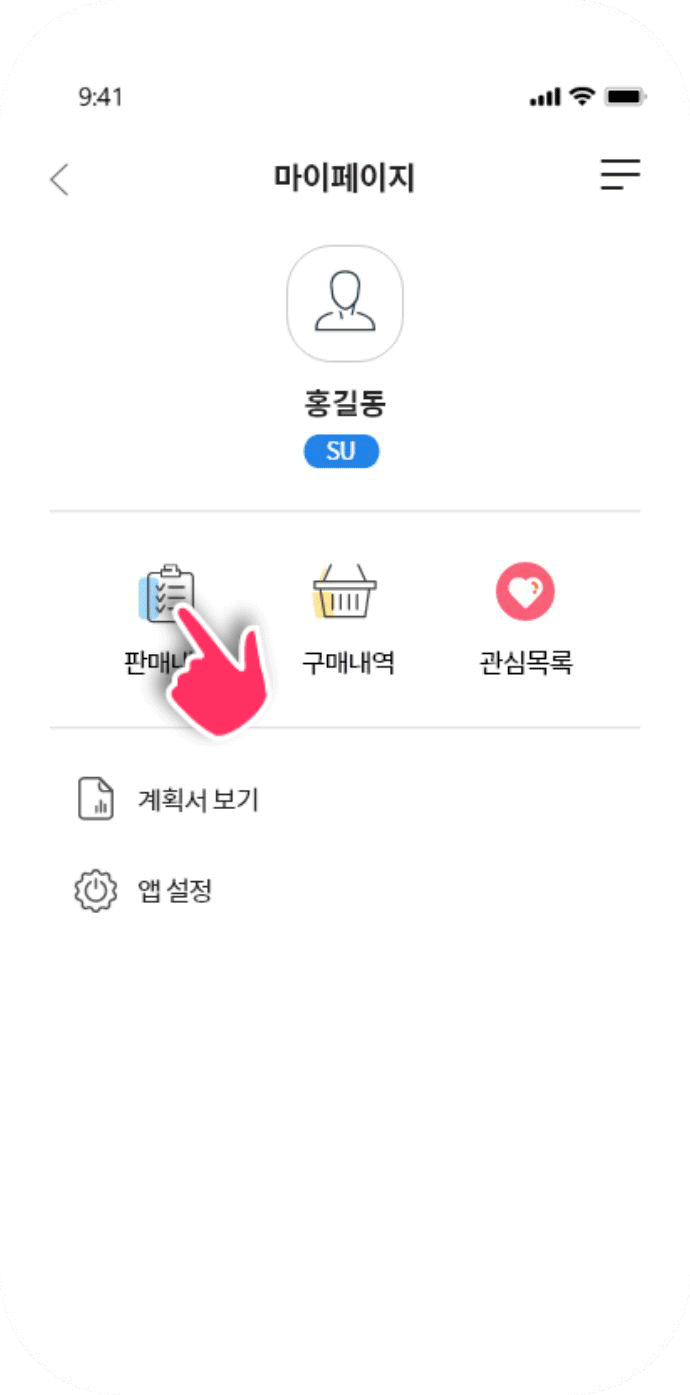Open 관심목록 wishlist

(x=525, y=617)
